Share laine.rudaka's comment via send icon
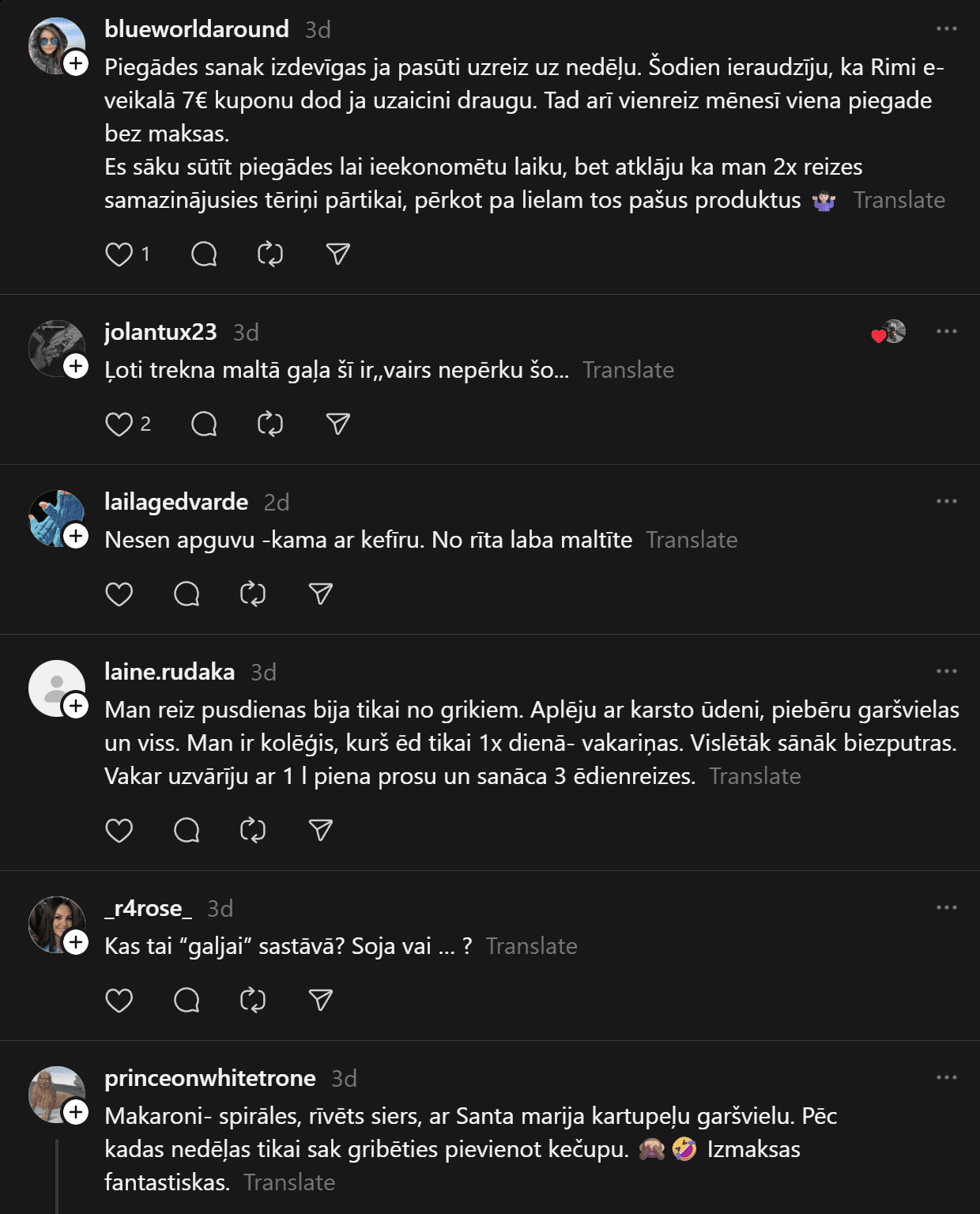This screenshot has height=1214, width=980. 320,831
